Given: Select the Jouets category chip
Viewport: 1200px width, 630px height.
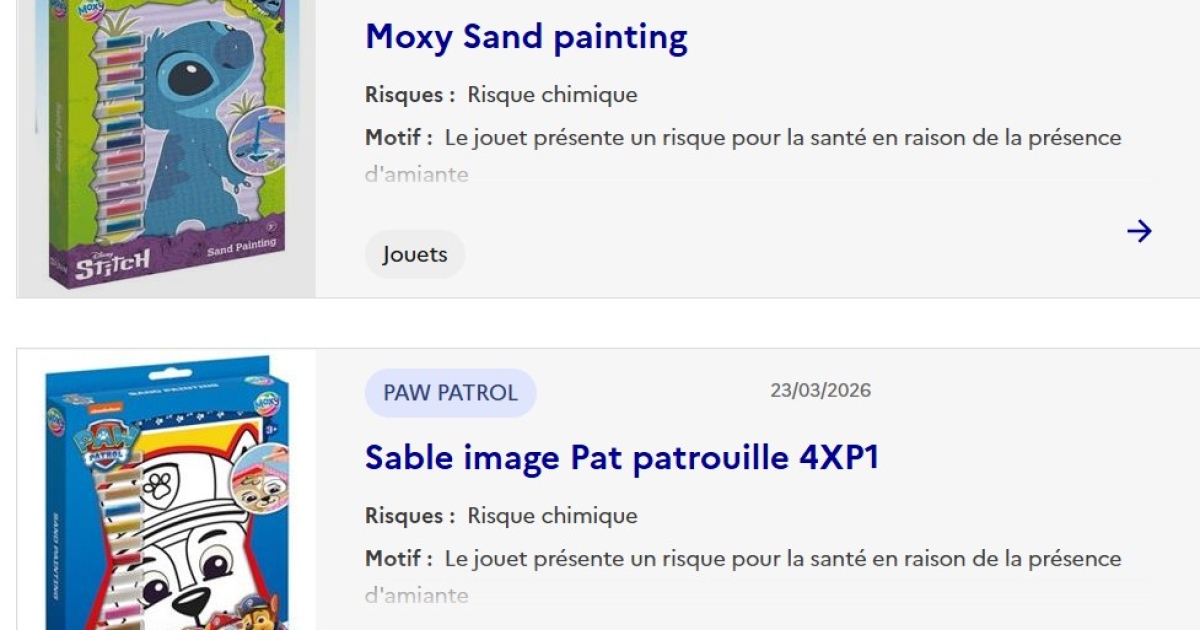Looking at the screenshot, I should [414, 254].
